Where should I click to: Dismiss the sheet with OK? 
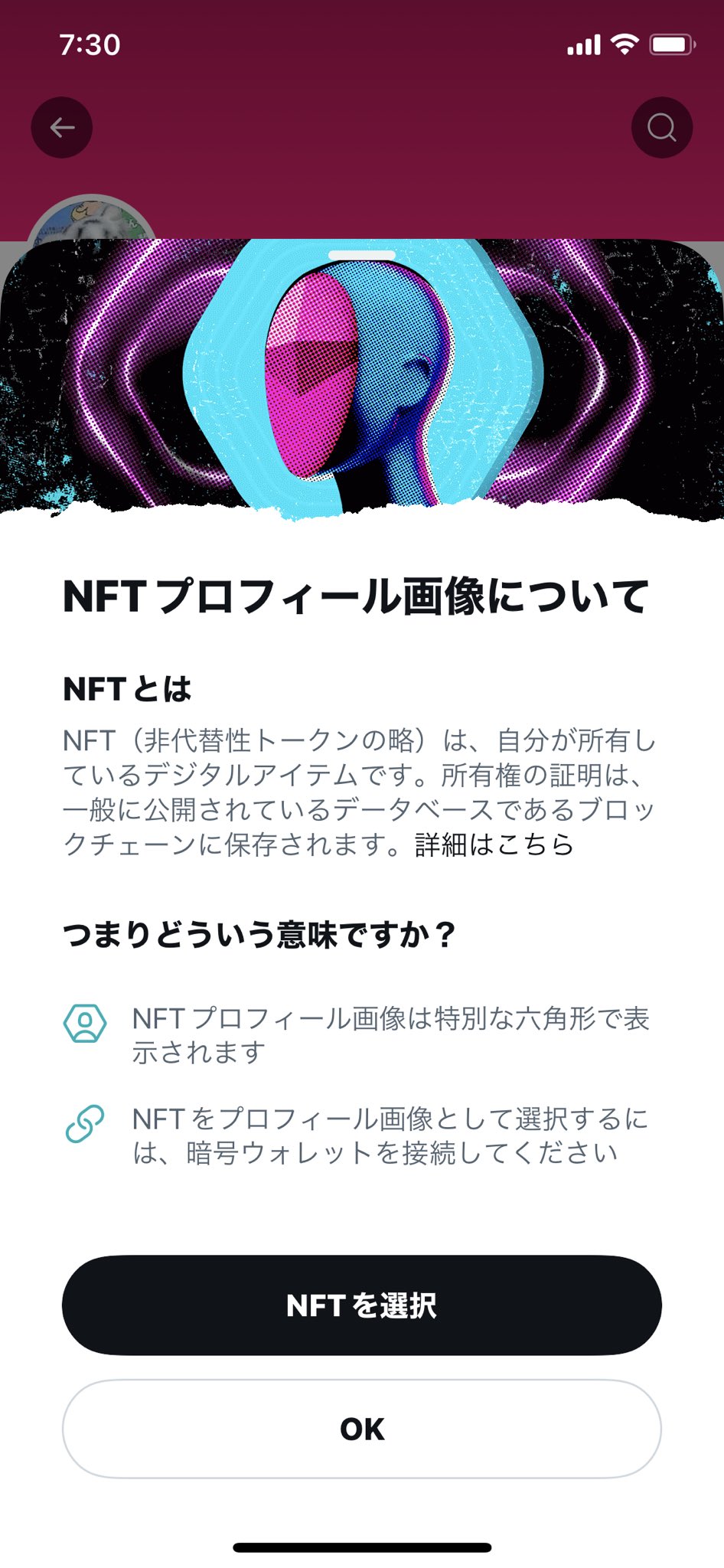coord(362,1429)
